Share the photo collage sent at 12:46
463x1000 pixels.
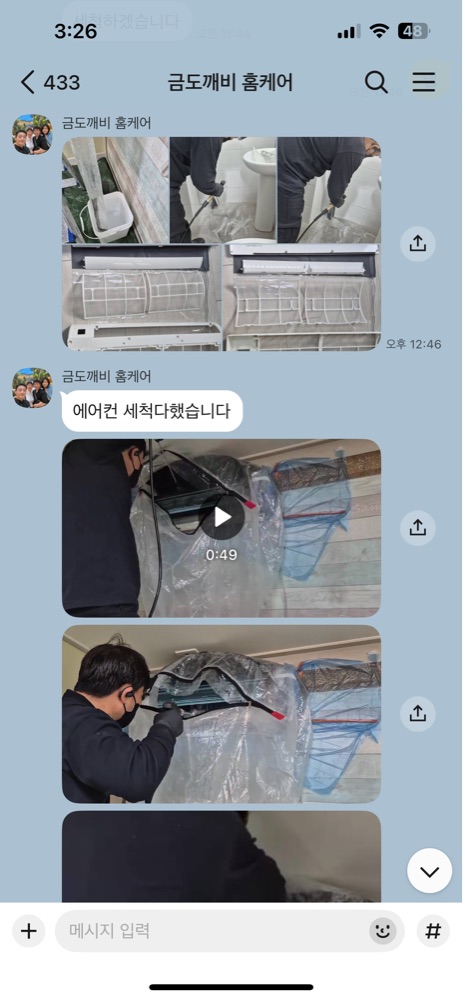[418, 243]
